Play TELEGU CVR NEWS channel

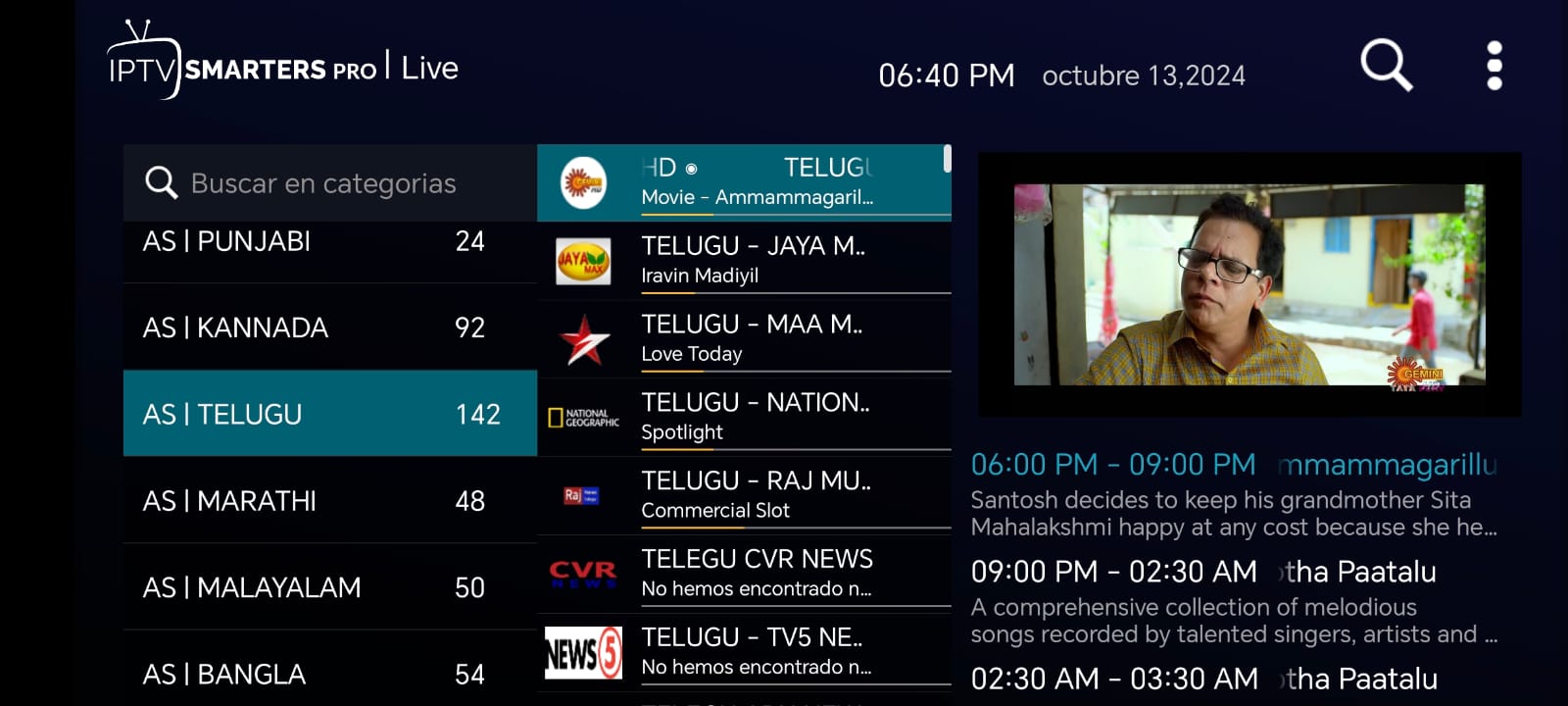[x=745, y=573]
